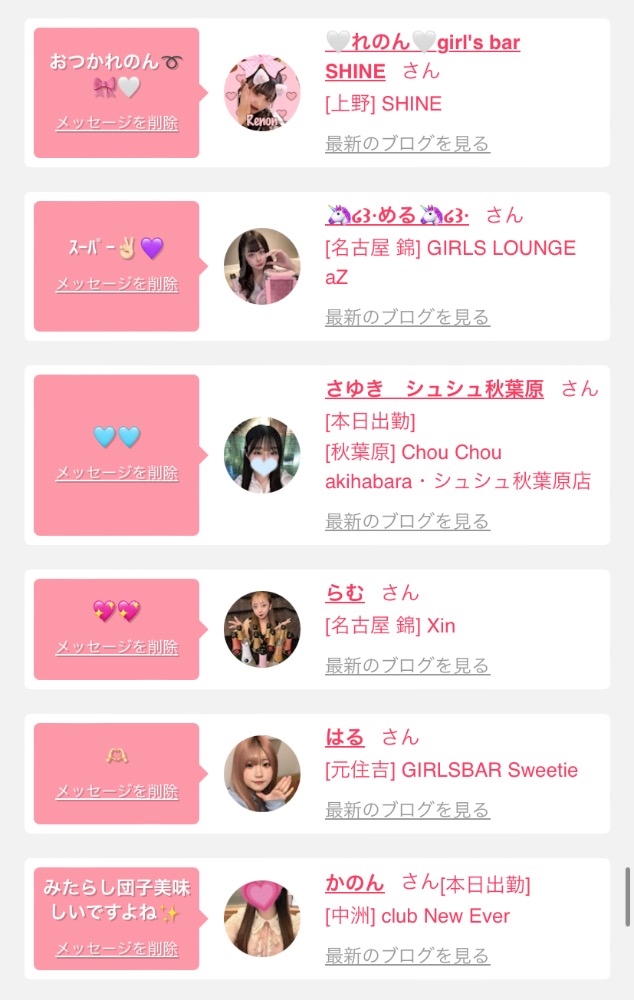Delete the sparkling hearts message
This screenshot has width=634, height=1000.
pos(117,647)
